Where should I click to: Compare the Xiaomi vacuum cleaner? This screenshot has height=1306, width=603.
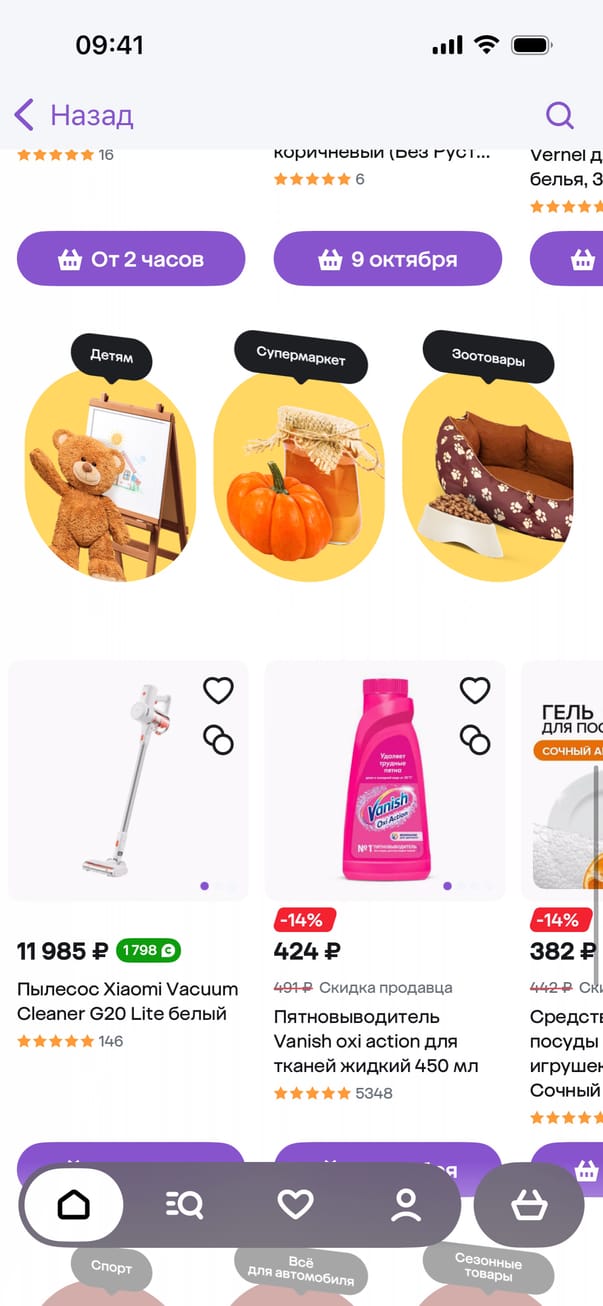pyautogui.click(x=218, y=740)
